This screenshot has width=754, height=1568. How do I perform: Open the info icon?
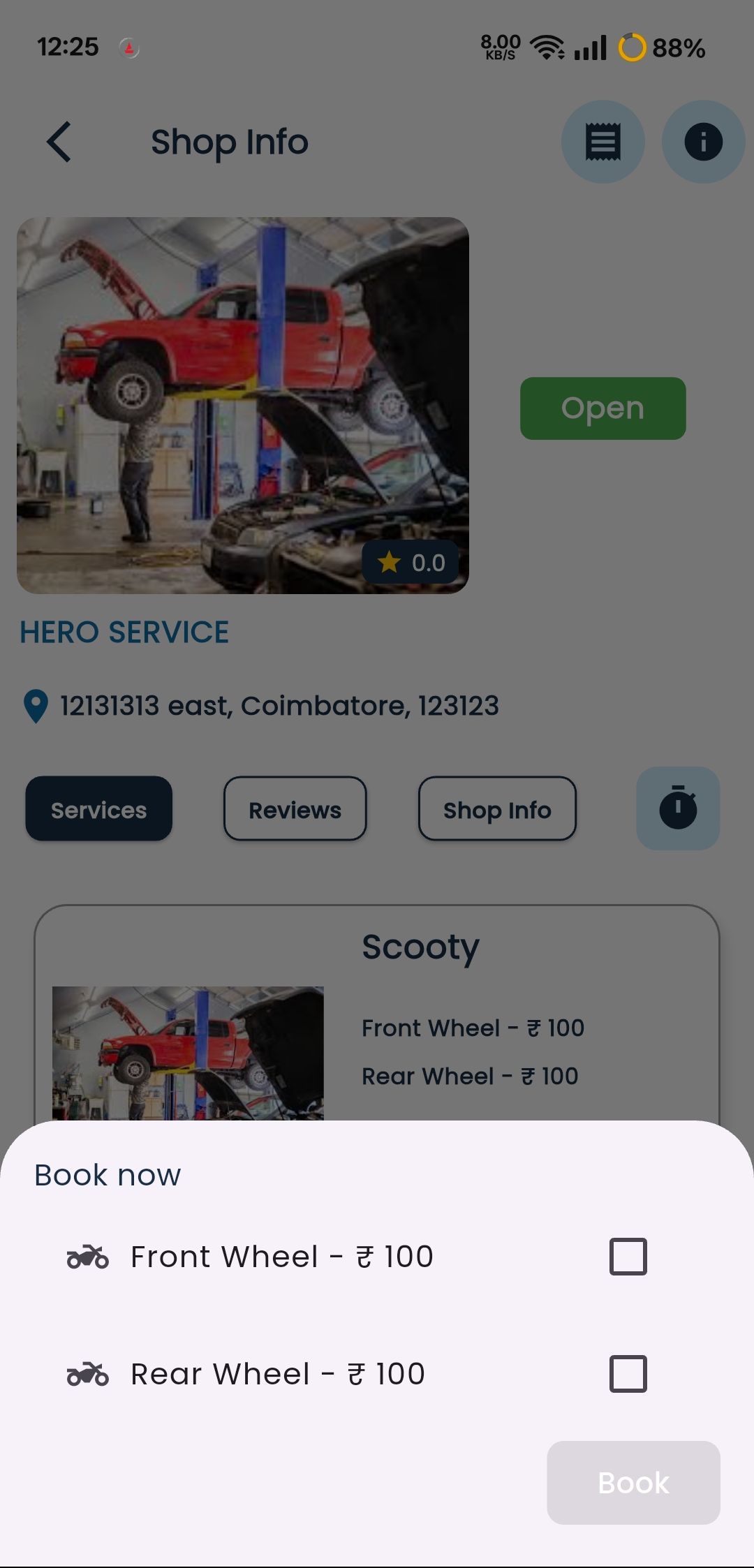pyautogui.click(x=703, y=142)
